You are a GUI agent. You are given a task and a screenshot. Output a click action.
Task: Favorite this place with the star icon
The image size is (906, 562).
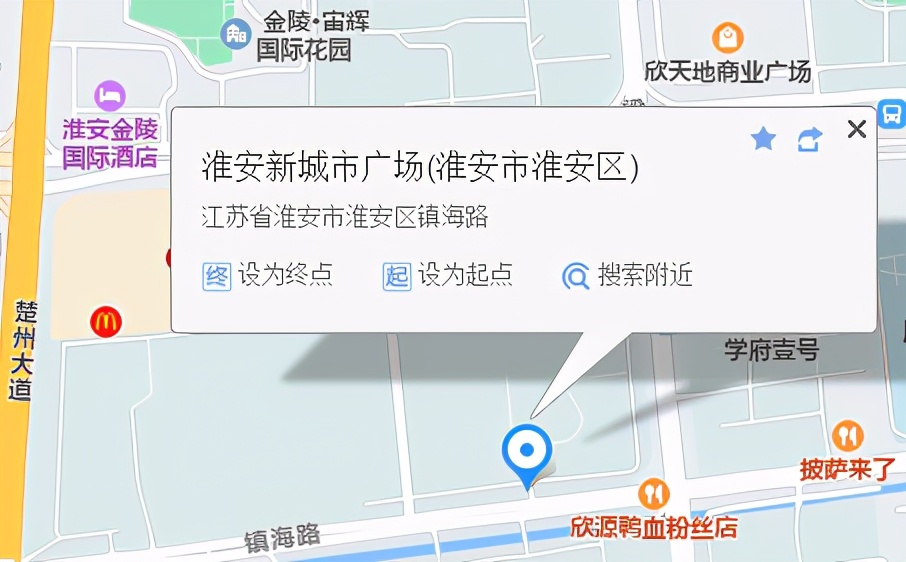coord(763,139)
